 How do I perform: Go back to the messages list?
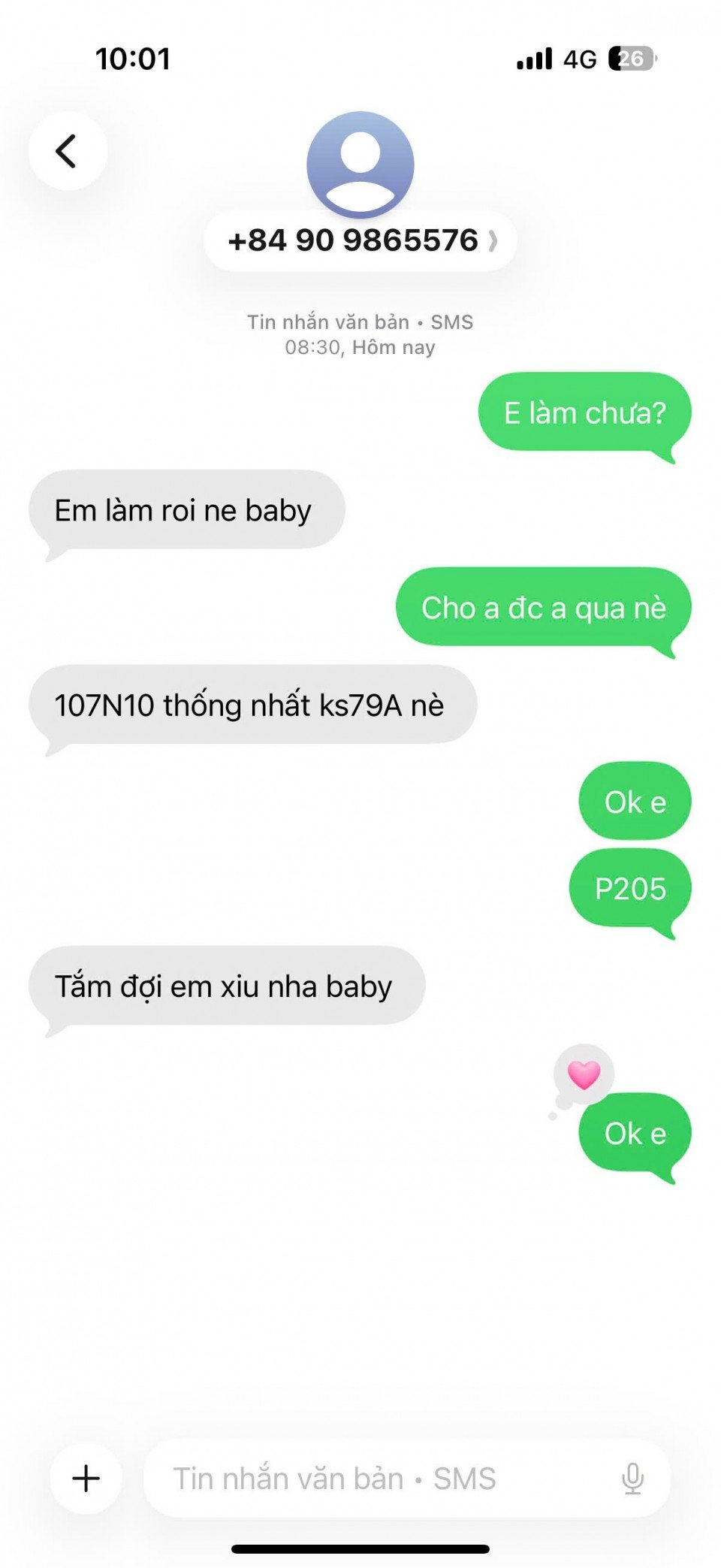(68, 151)
